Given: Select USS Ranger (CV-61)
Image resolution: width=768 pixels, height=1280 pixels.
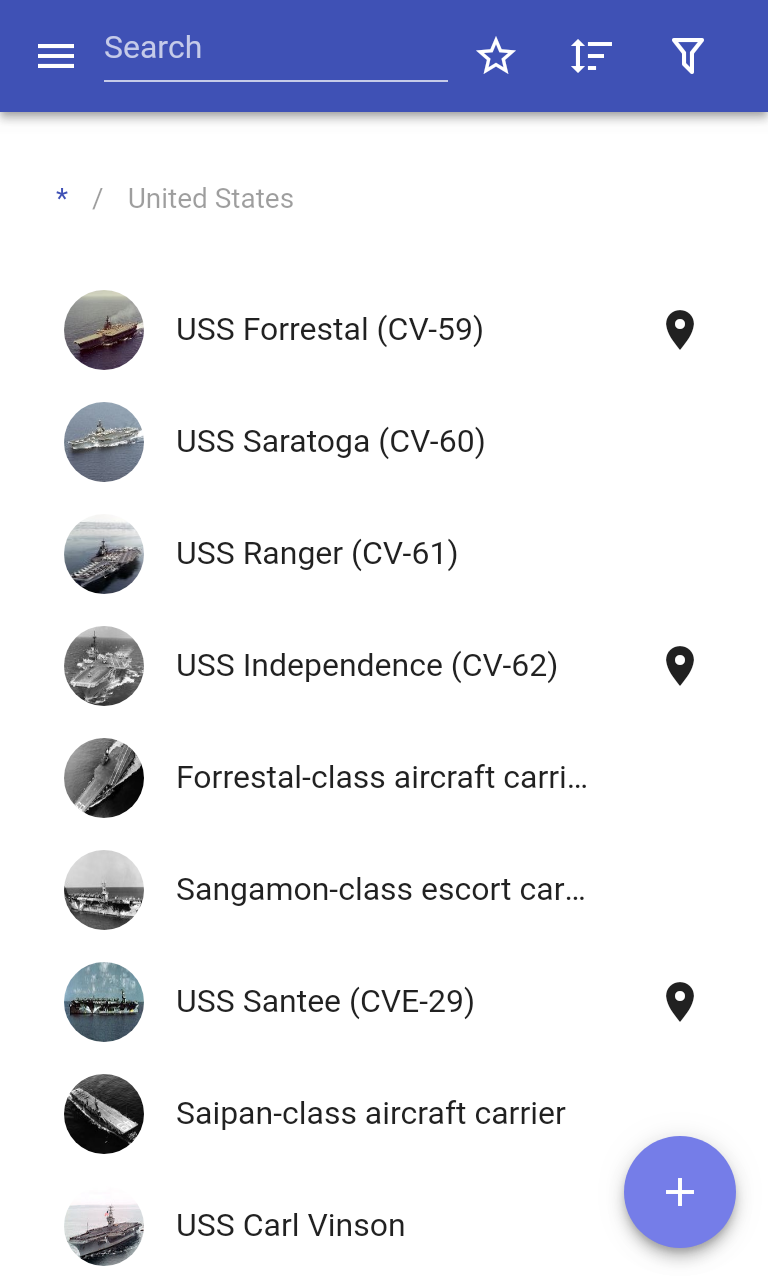Looking at the screenshot, I should tap(317, 554).
